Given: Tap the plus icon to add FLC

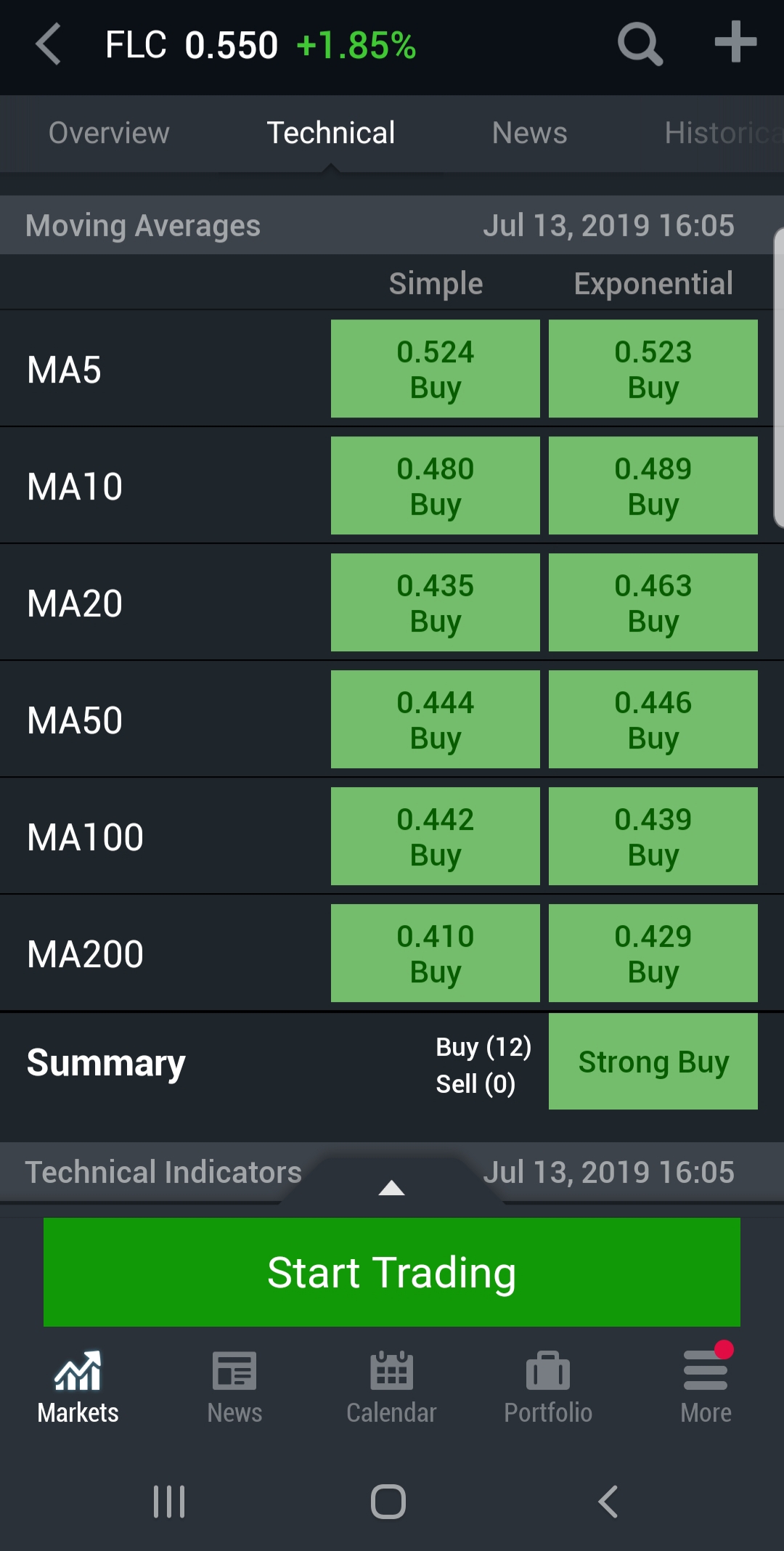Looking at the screenshot, I should (735, 42).
